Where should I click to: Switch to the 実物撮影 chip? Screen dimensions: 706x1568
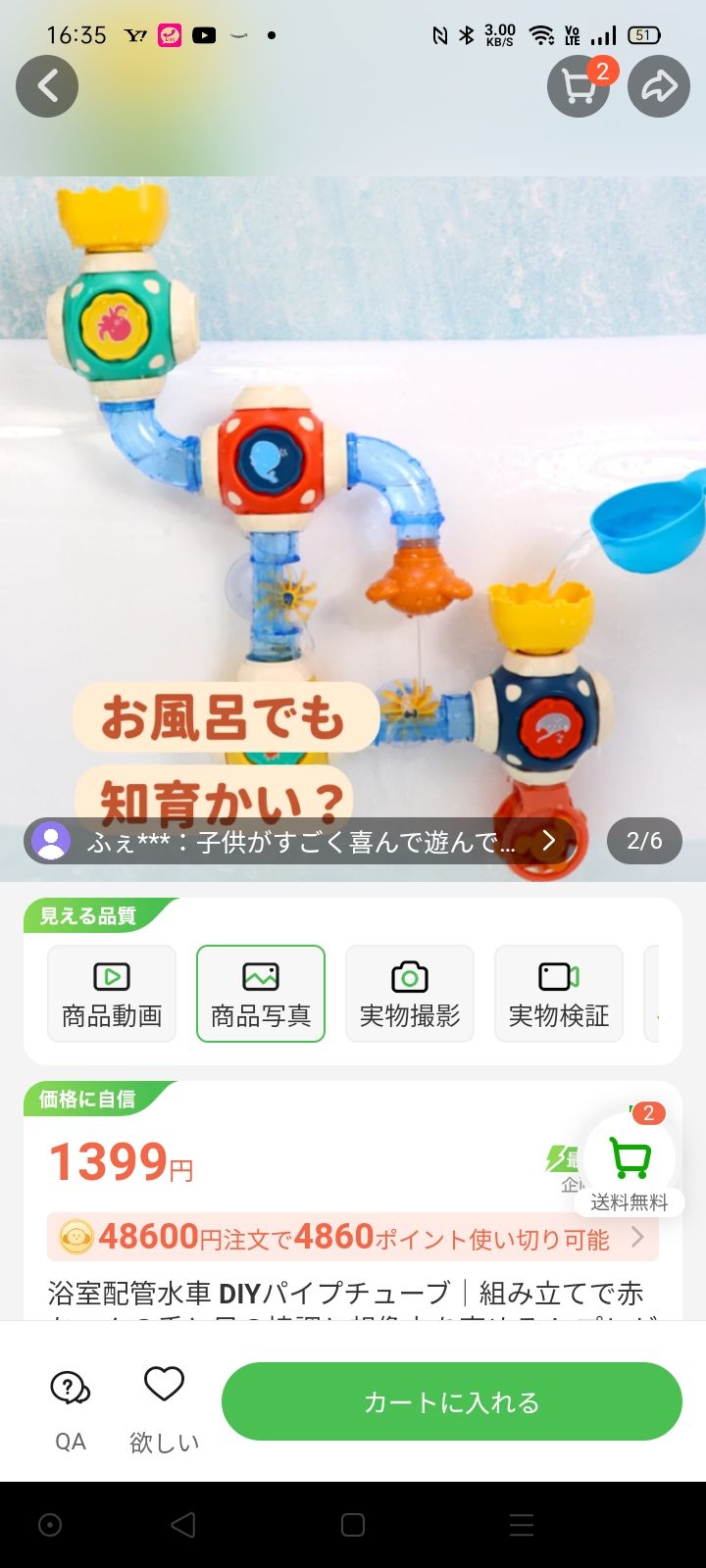tap(410, 993)
